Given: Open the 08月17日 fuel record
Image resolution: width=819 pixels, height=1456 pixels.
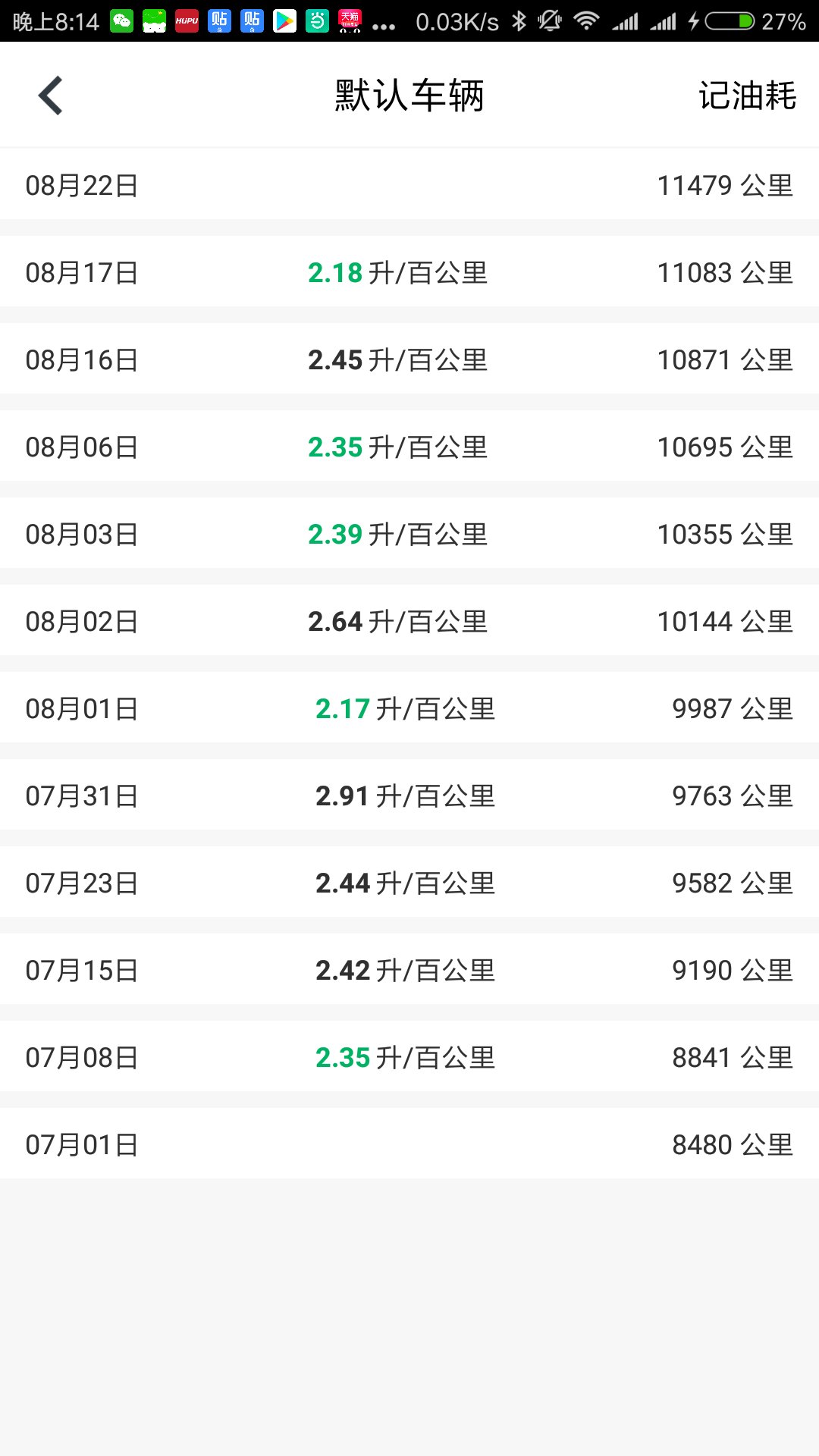Looking at the screenshot, I should pos(409,272).
